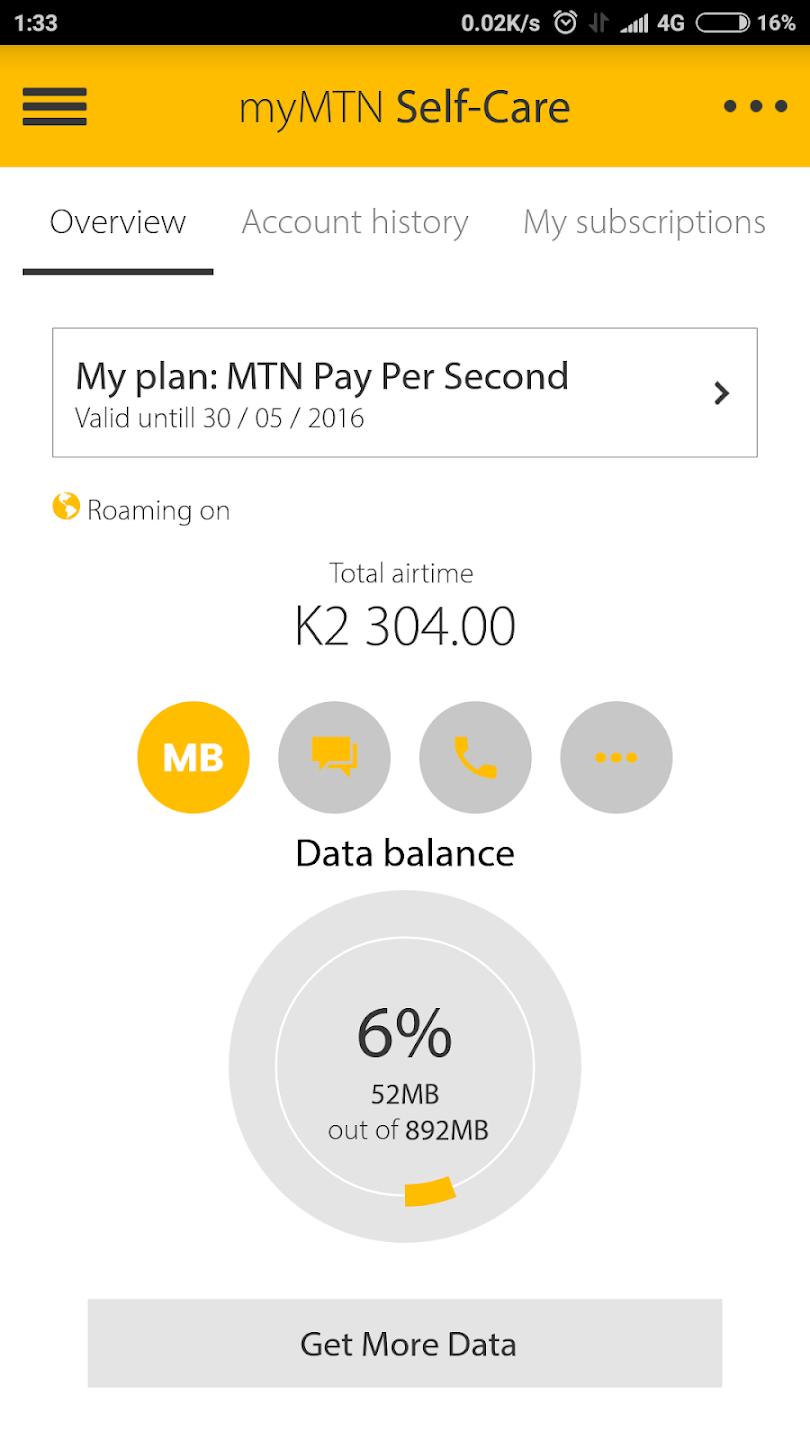The height and width of the screenshot is (1440, 810).
Task: Tap the phone call balance icon
Action: 475,756
